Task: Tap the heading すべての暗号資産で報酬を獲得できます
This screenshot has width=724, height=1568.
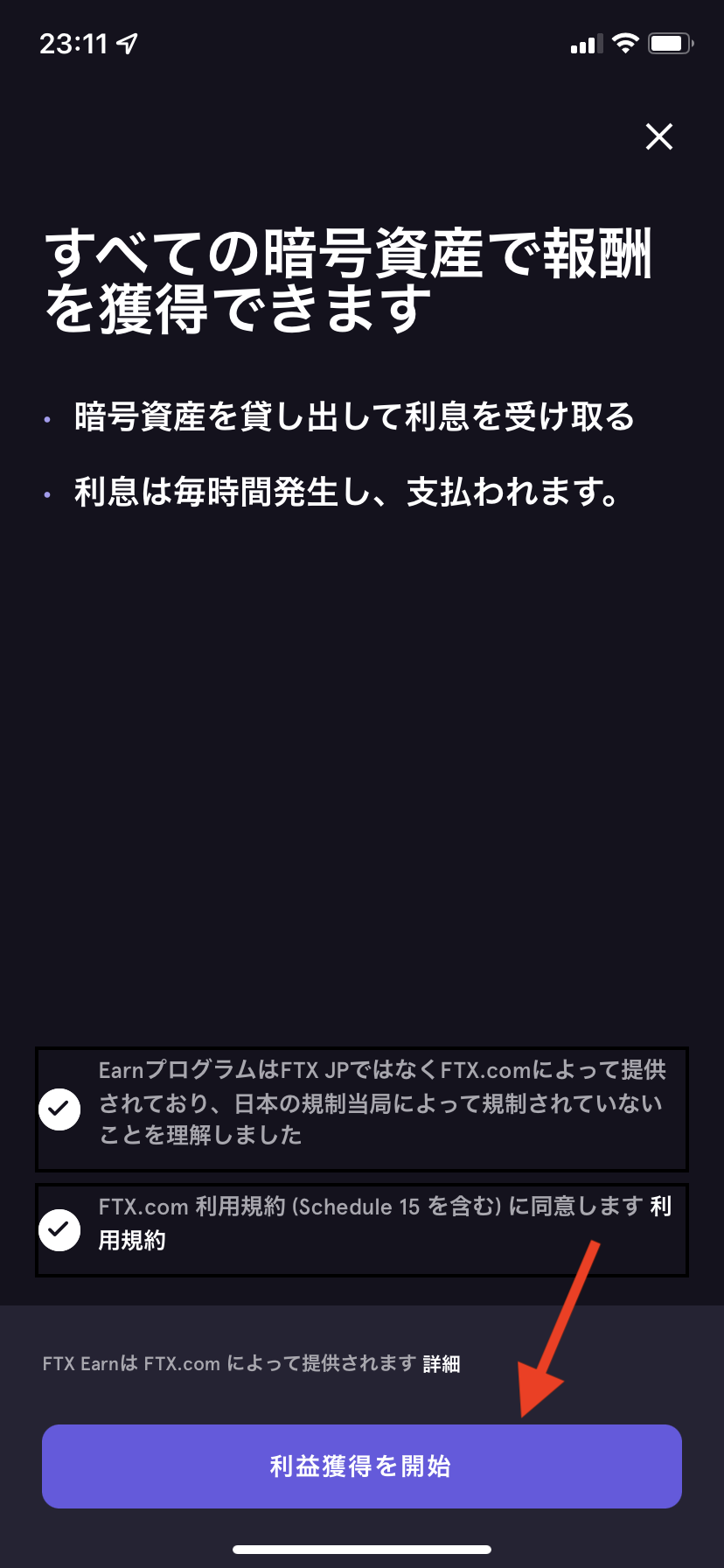Action: point(350,274)
